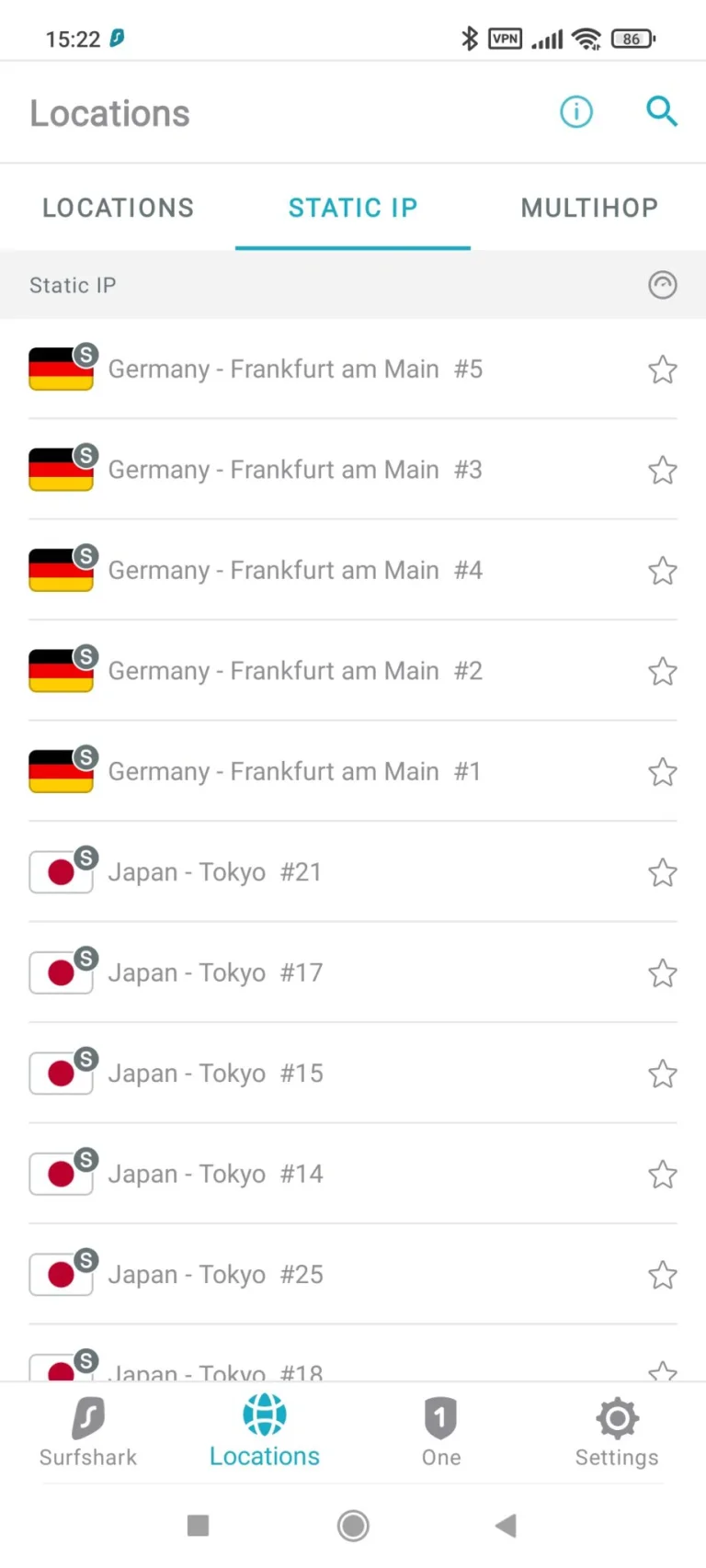Connect to Japan Tokyo #21
This screenshot has height=1568, width=706.
point(215,872)
